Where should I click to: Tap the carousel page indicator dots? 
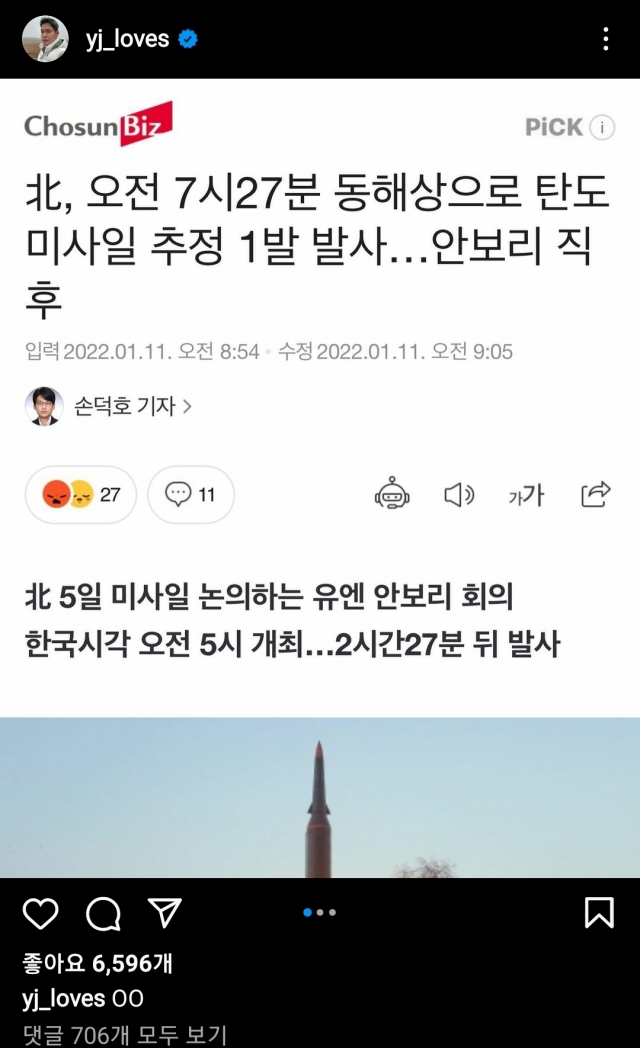(x=319, y=912)
